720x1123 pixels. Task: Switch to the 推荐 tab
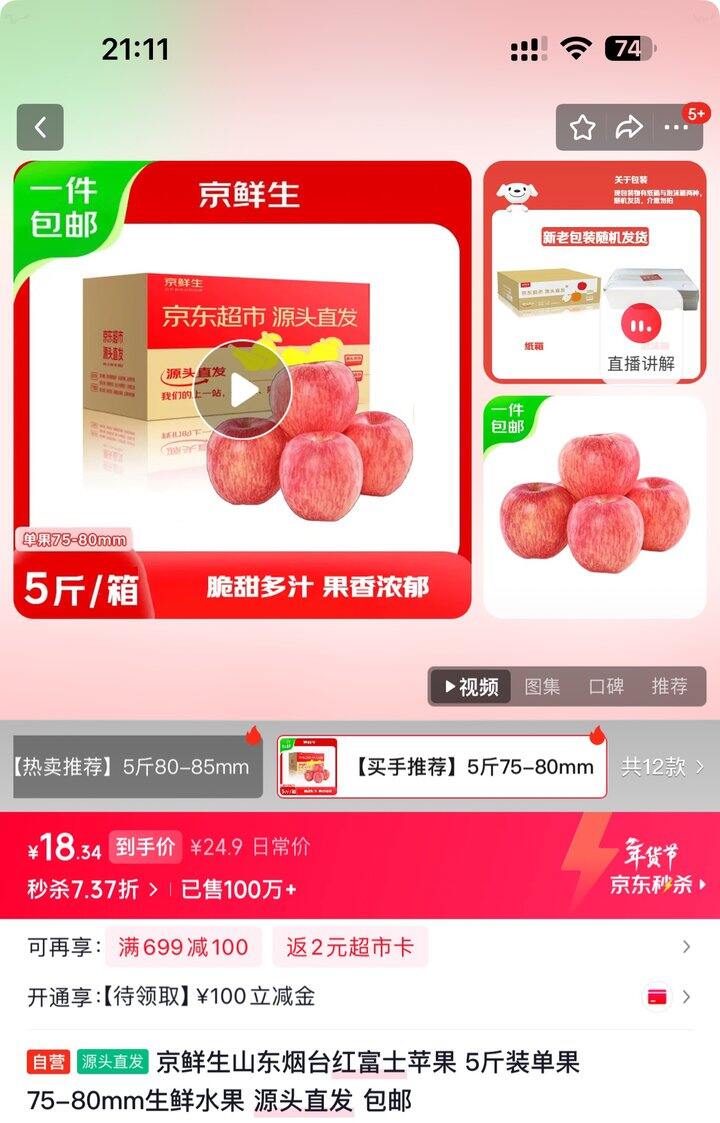pos(670,687)
